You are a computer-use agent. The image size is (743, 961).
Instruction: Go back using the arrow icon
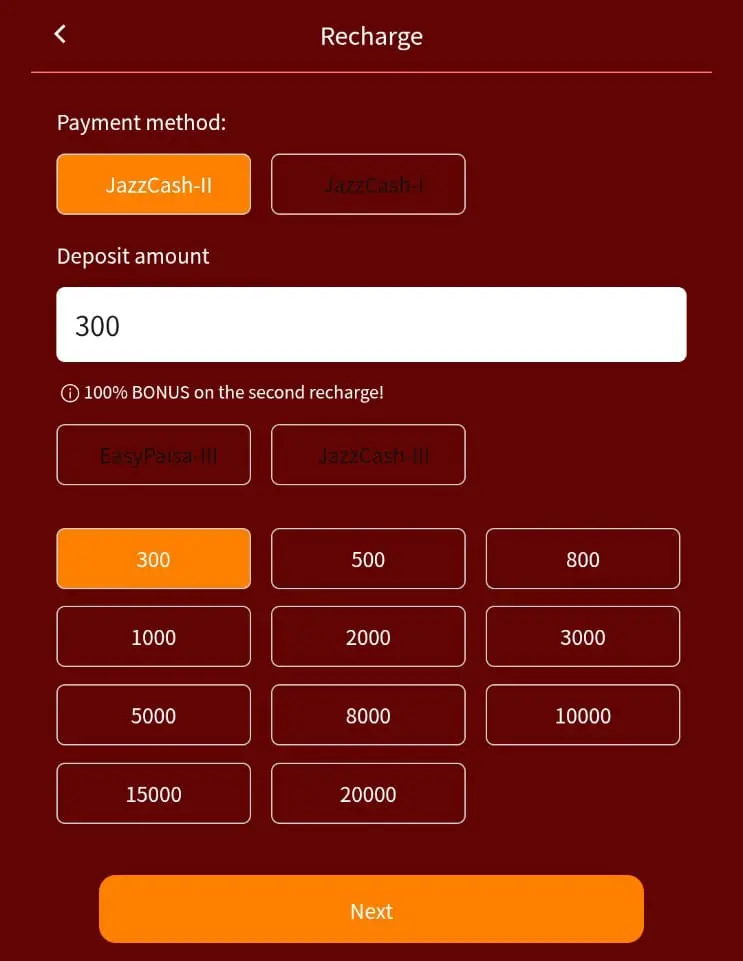(x=60, y=34)
